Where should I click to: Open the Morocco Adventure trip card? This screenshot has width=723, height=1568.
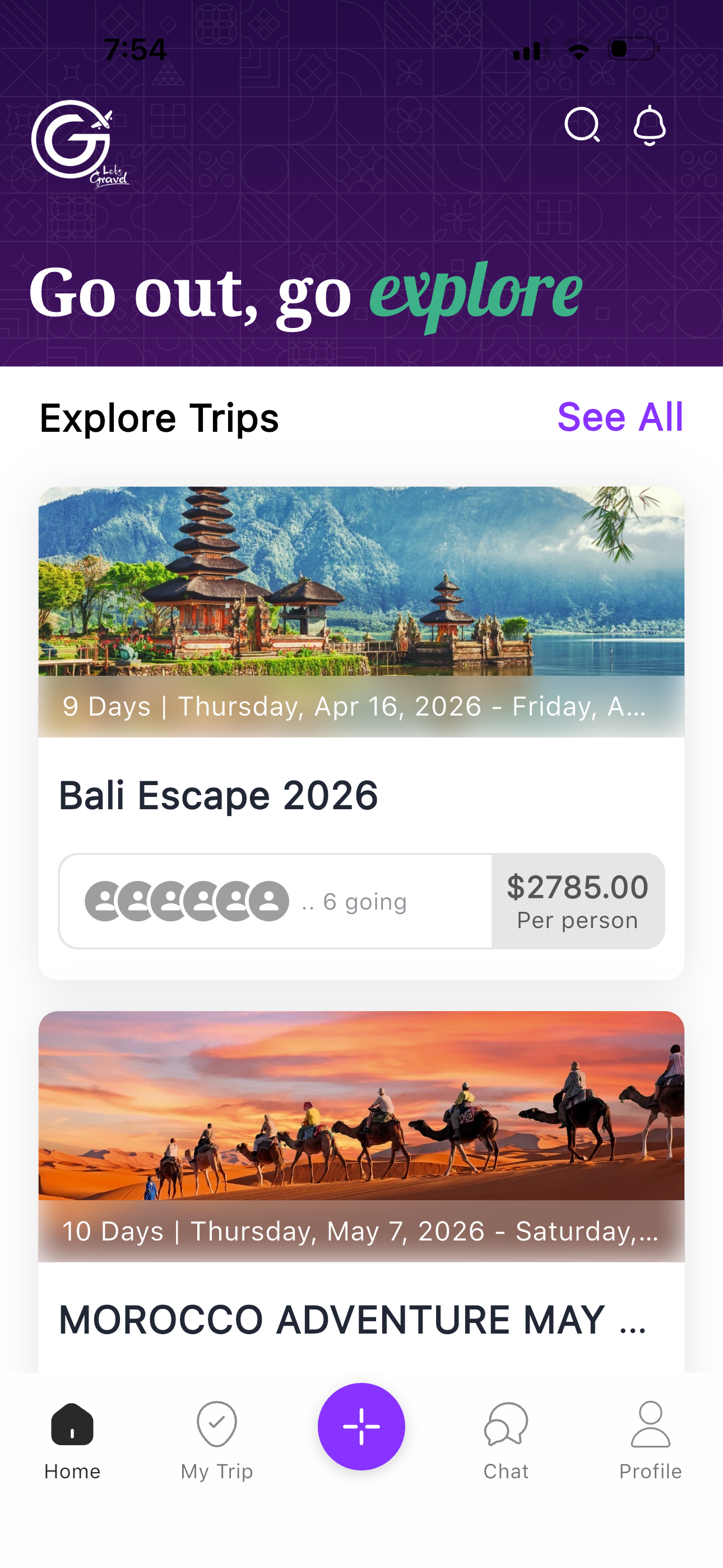pos(361,1187)
